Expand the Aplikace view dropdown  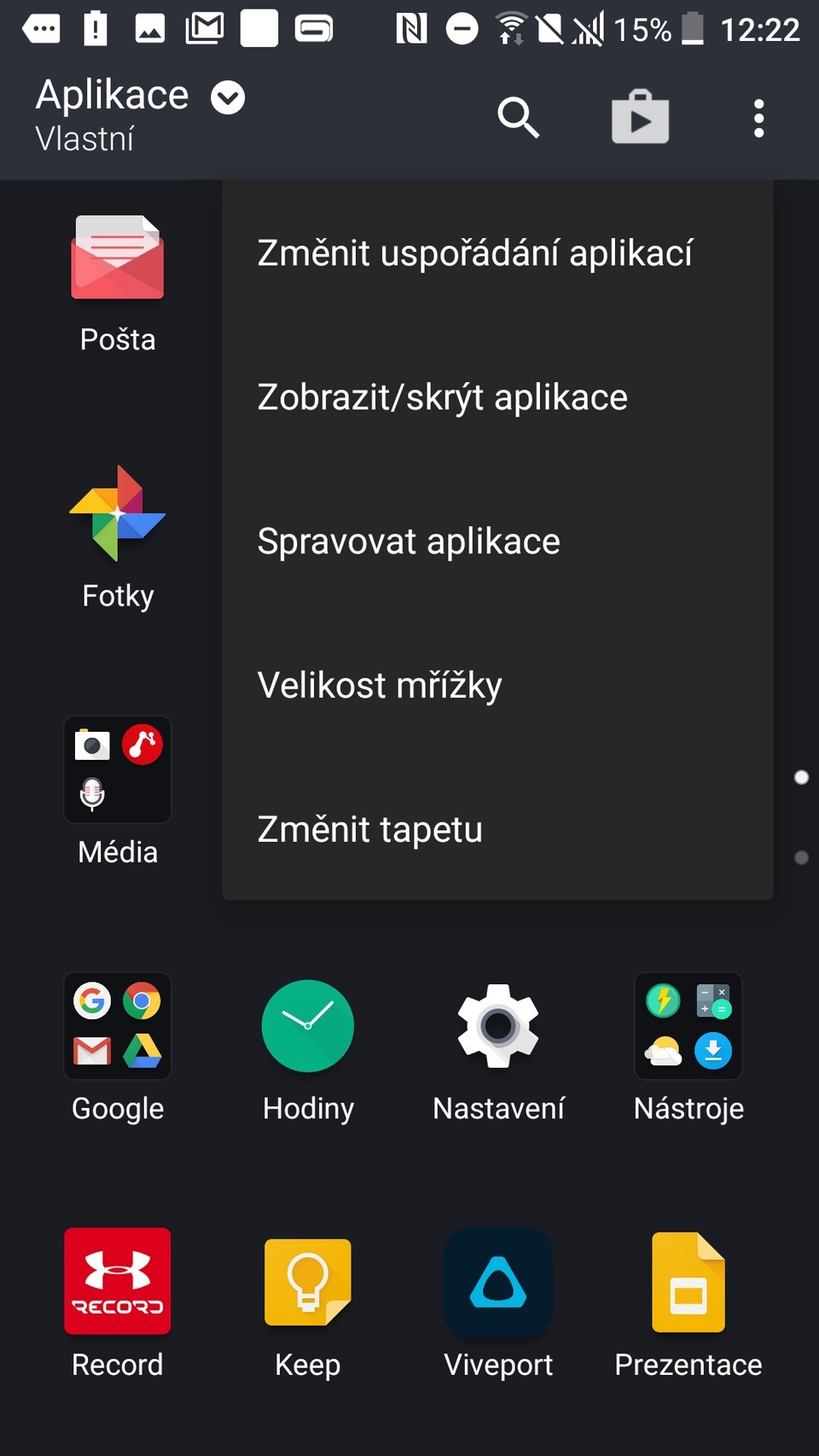click(226, 96)
